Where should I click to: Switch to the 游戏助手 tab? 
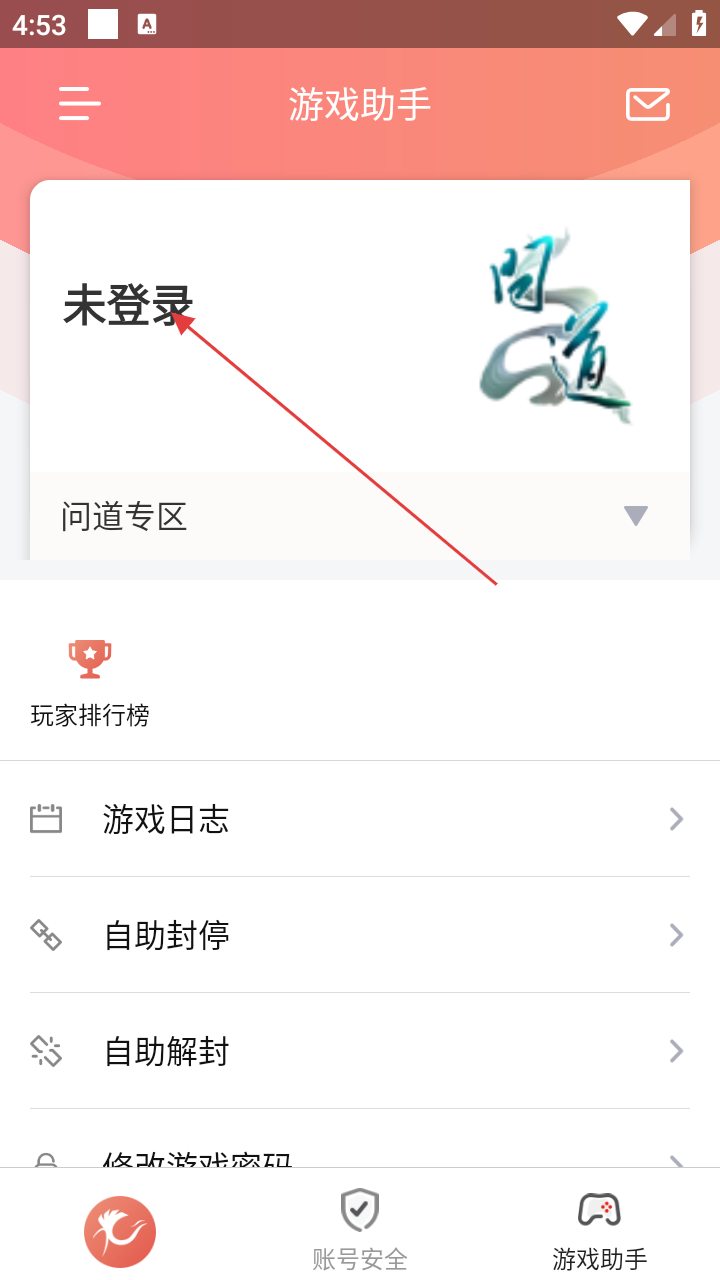[x=599, y=1228]
